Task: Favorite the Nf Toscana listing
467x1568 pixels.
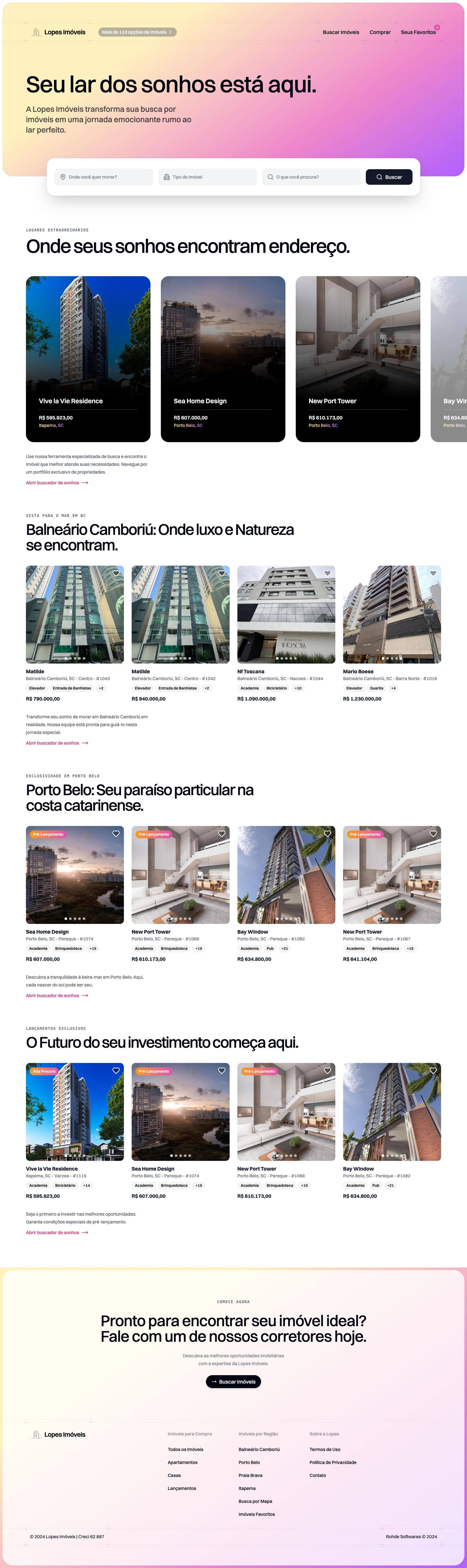Action: [x=328, y=573]
